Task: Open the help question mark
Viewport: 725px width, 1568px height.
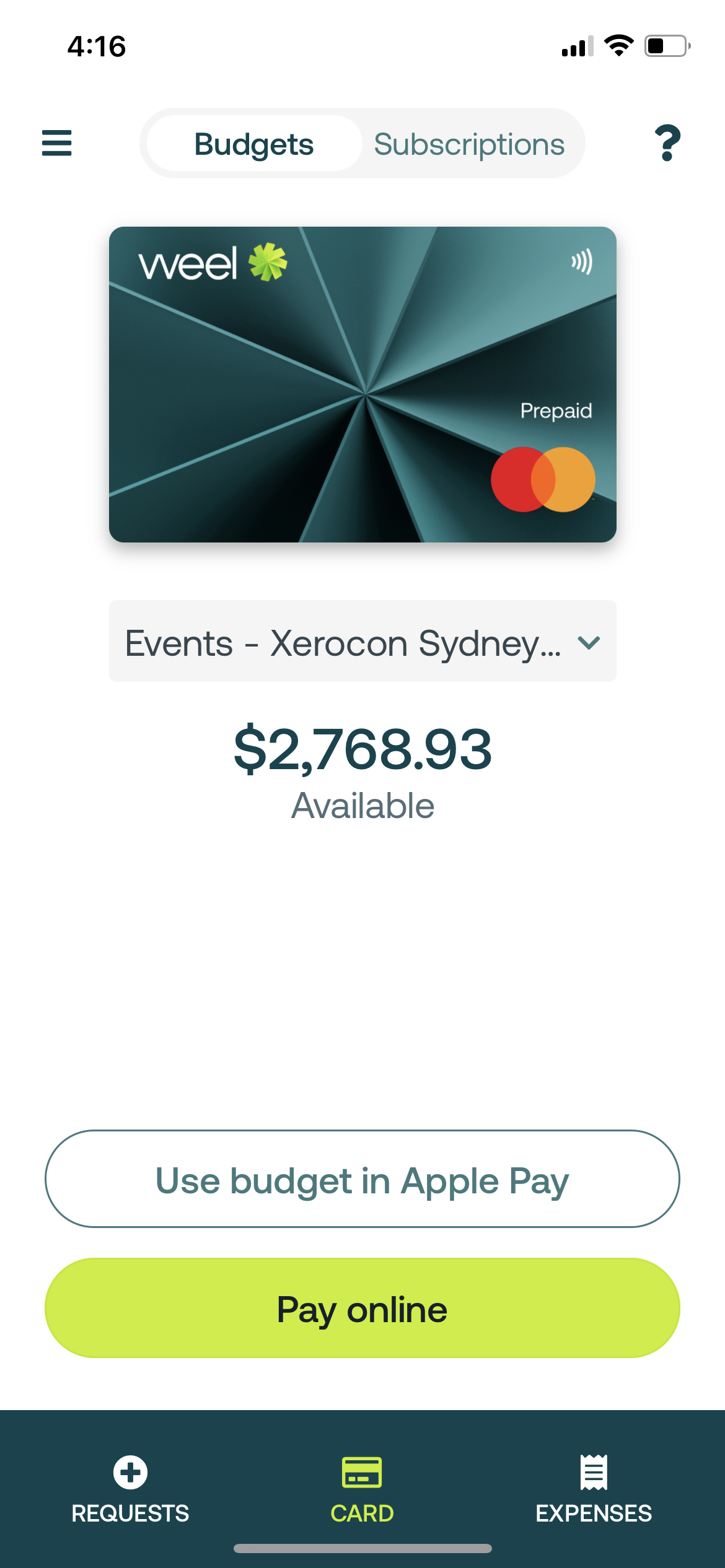Action: point(667,143)
